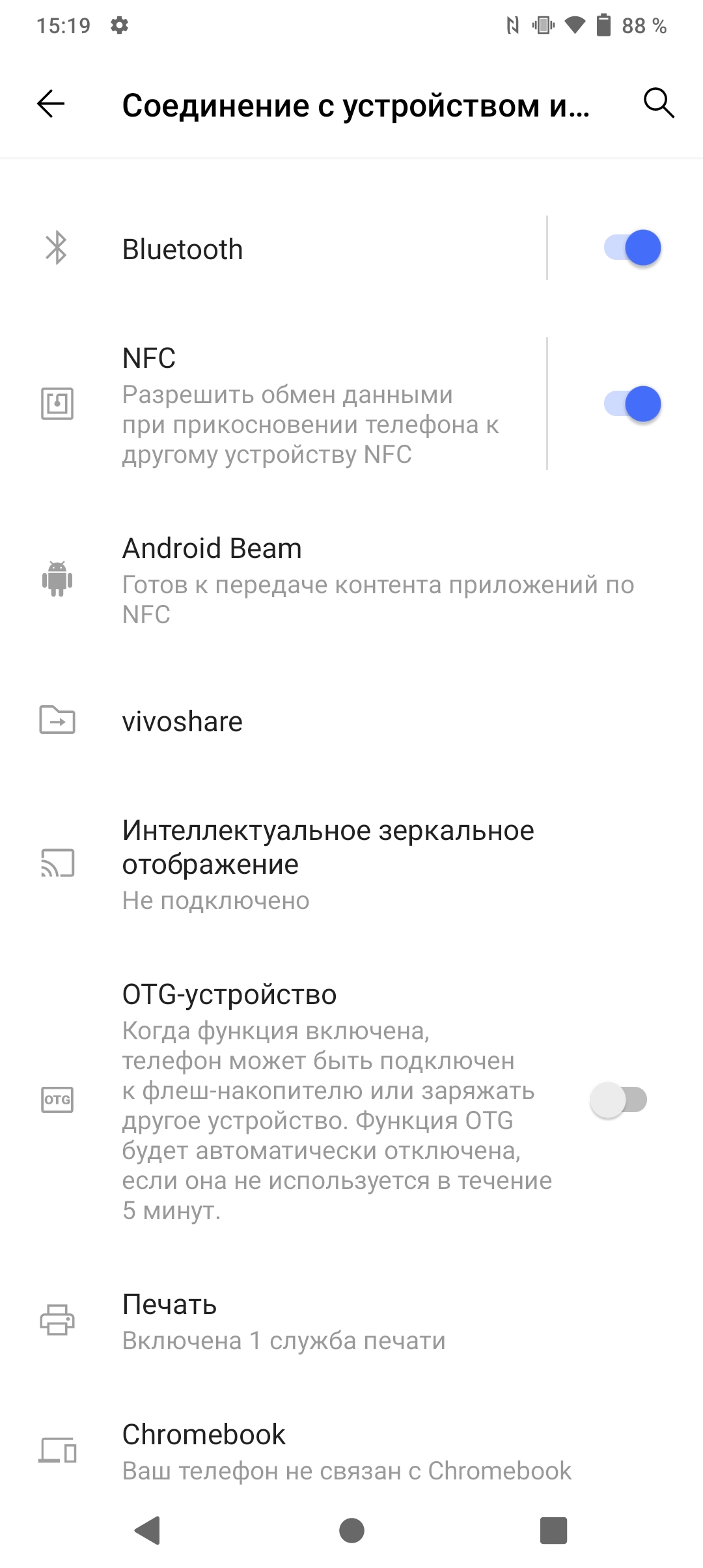This screenshot has width=703, height=1568.
Task: Open Интеллектуальное зеркальное отображение
Action: [x=351, y=863]
